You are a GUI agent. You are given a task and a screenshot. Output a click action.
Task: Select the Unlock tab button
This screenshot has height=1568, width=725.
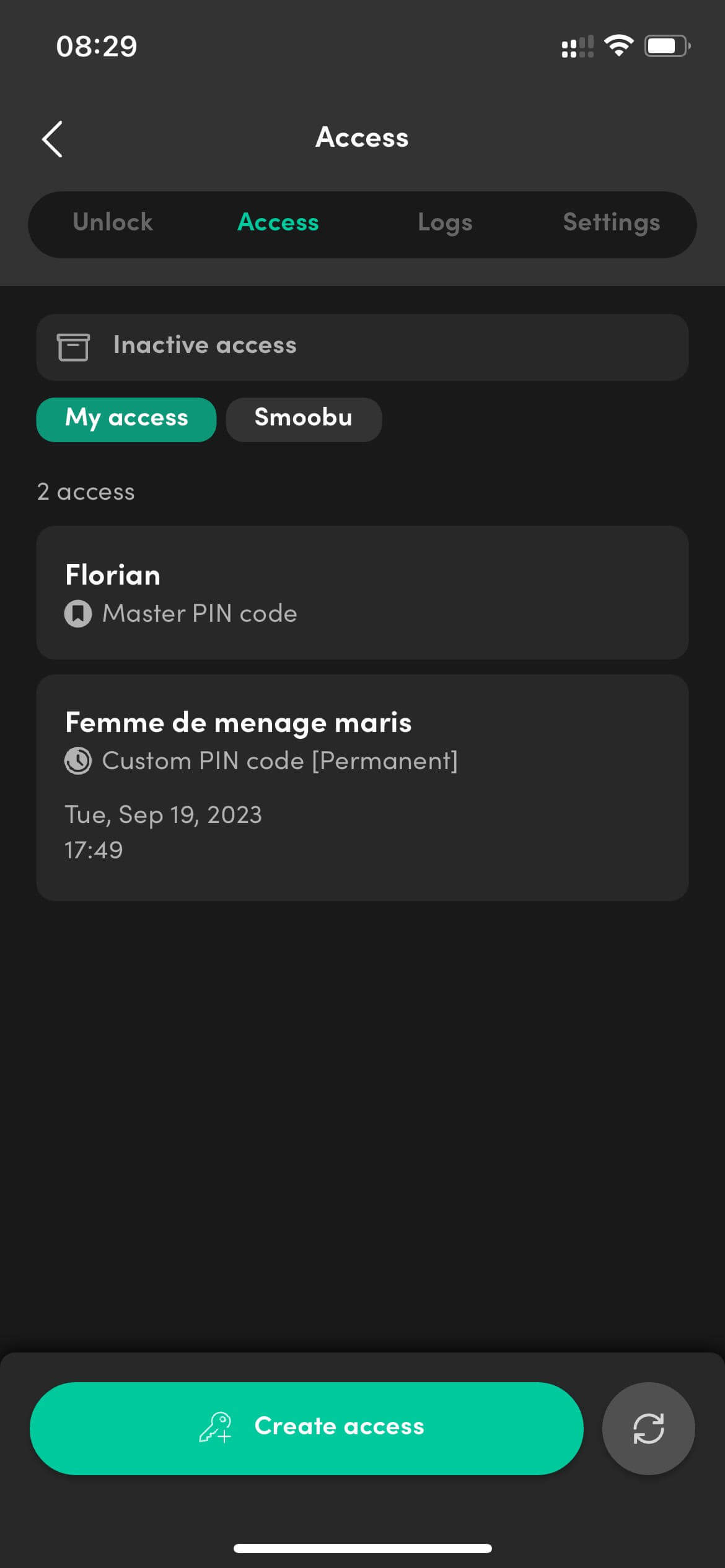(112, 223)
